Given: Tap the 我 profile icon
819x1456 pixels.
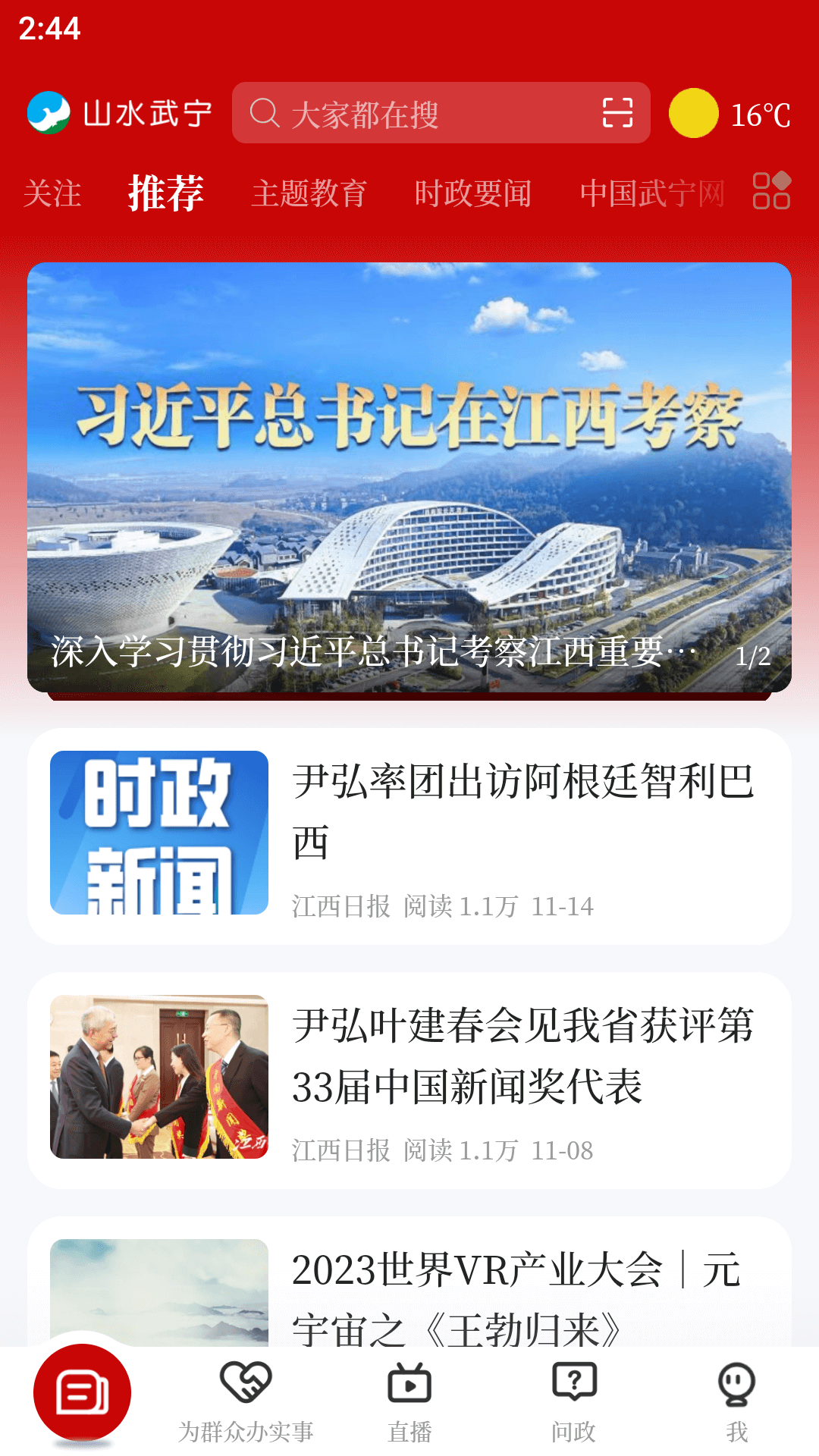Looking at the screenshot, I should (x=736, y=1388).
